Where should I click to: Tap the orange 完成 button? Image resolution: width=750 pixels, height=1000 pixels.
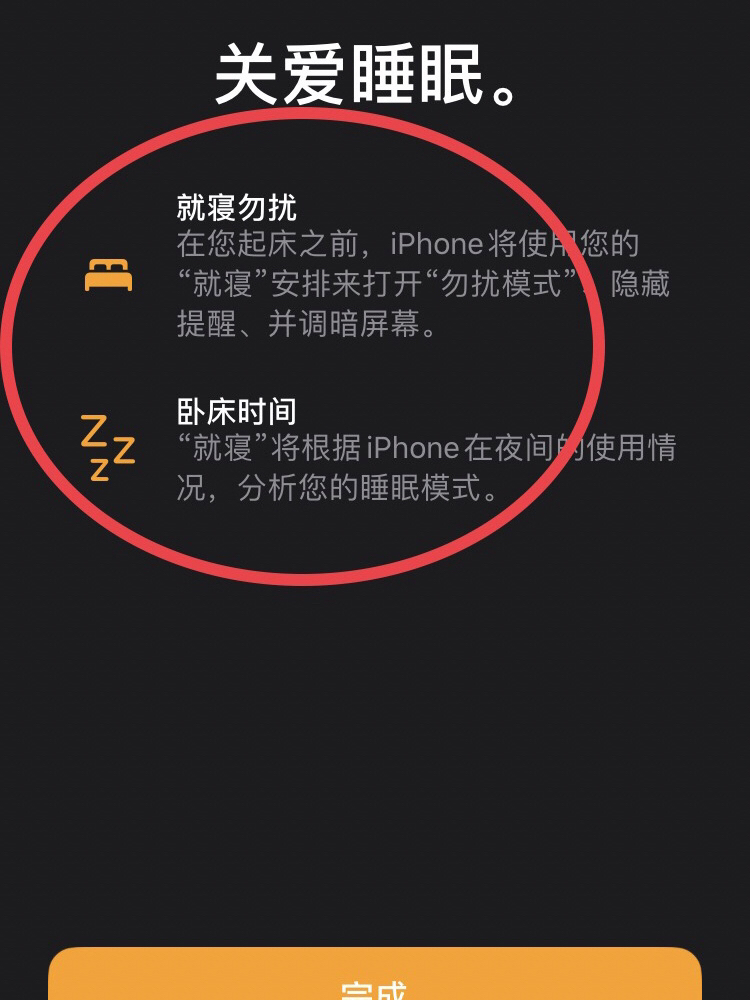(x=375, y=978)
